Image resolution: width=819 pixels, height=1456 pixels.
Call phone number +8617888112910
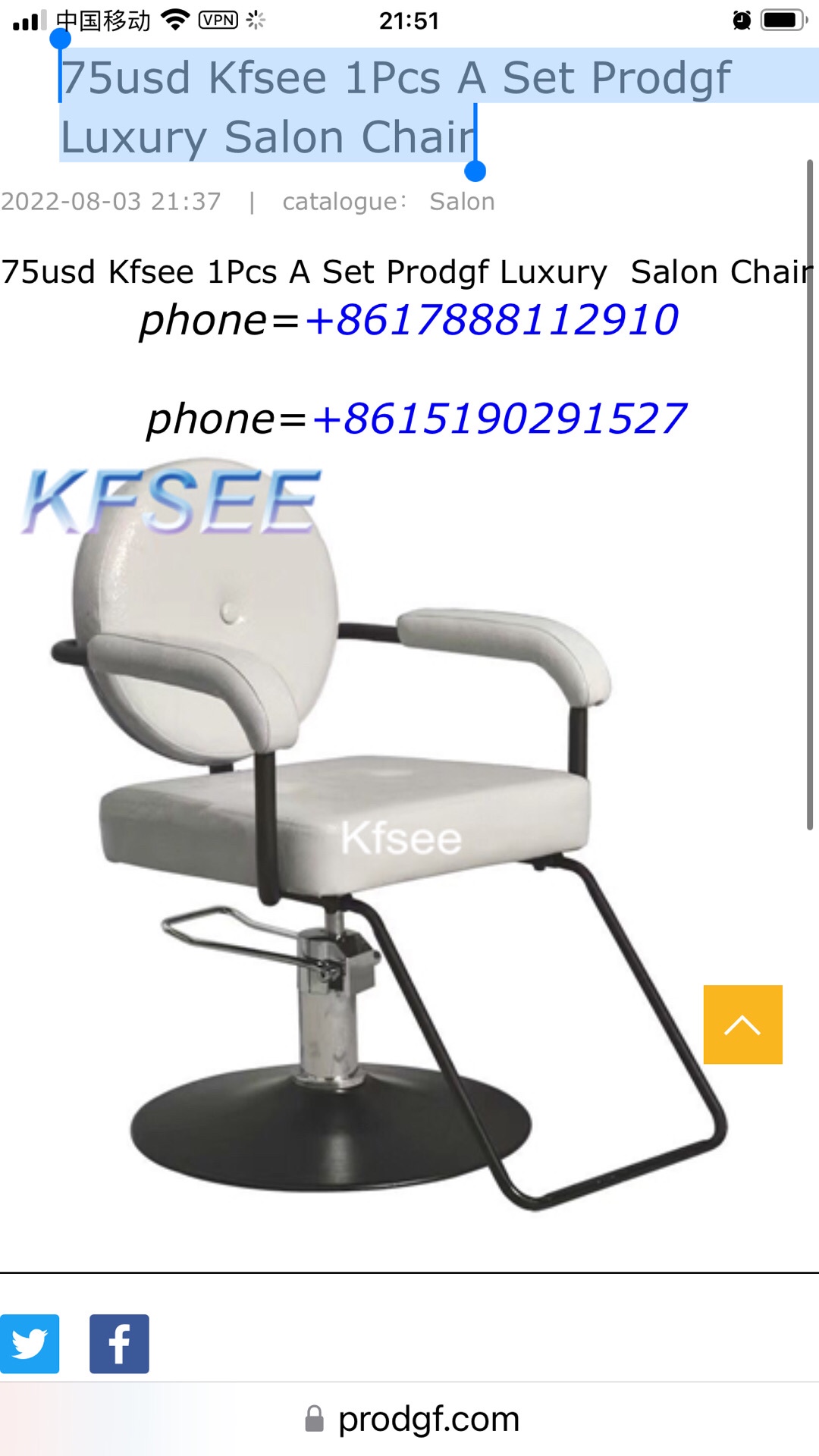click(x=491, y=320)
